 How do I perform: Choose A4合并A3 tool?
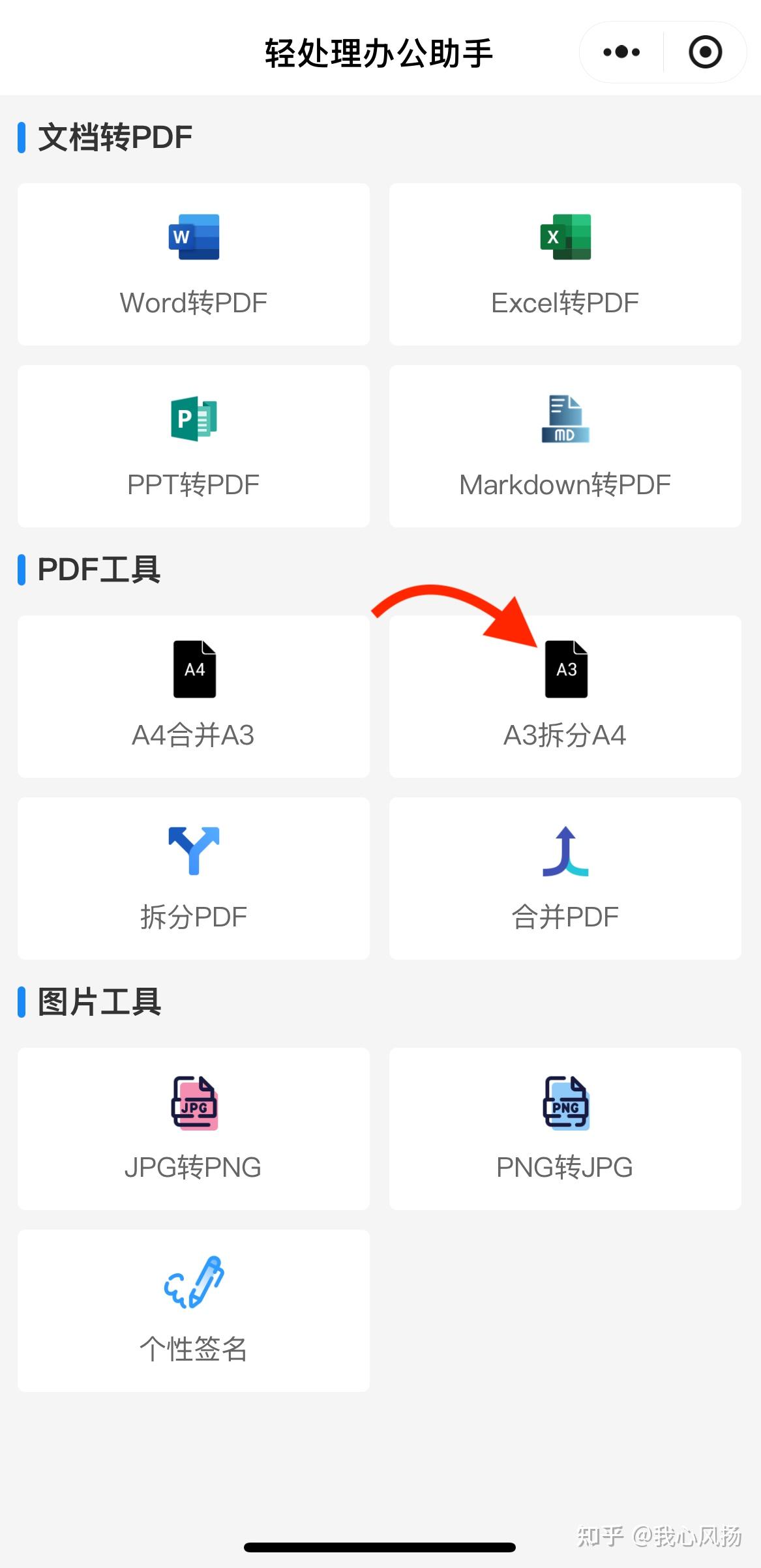(194, 696)
